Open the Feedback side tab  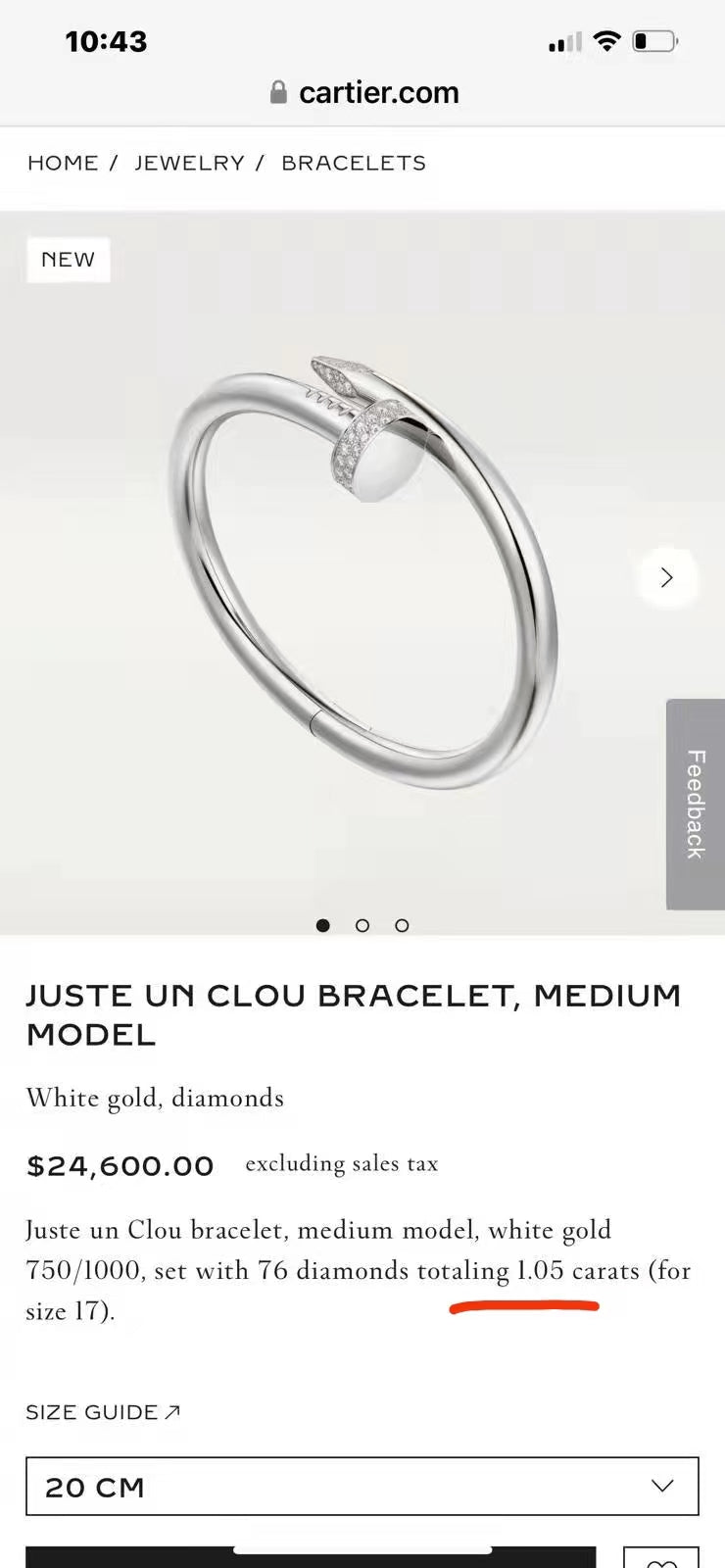(x=696, y=804)
